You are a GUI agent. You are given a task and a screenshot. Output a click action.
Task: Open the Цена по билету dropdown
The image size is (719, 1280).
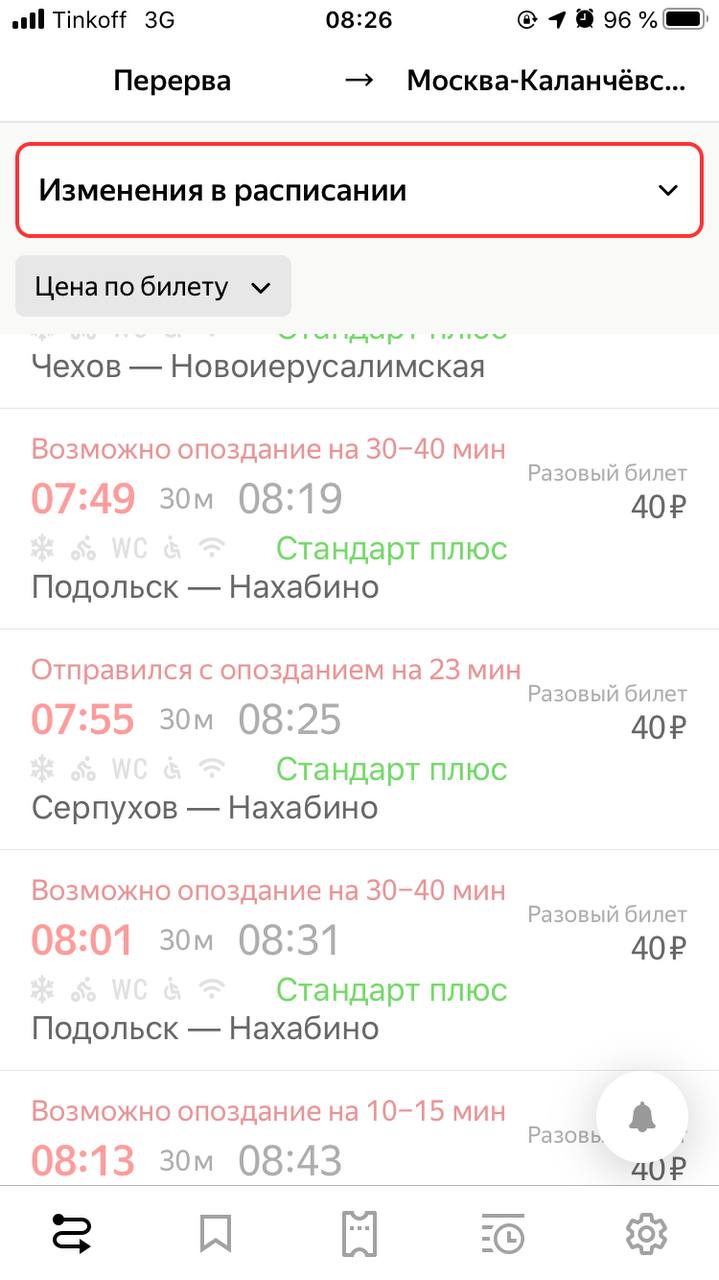pos(153,287)
